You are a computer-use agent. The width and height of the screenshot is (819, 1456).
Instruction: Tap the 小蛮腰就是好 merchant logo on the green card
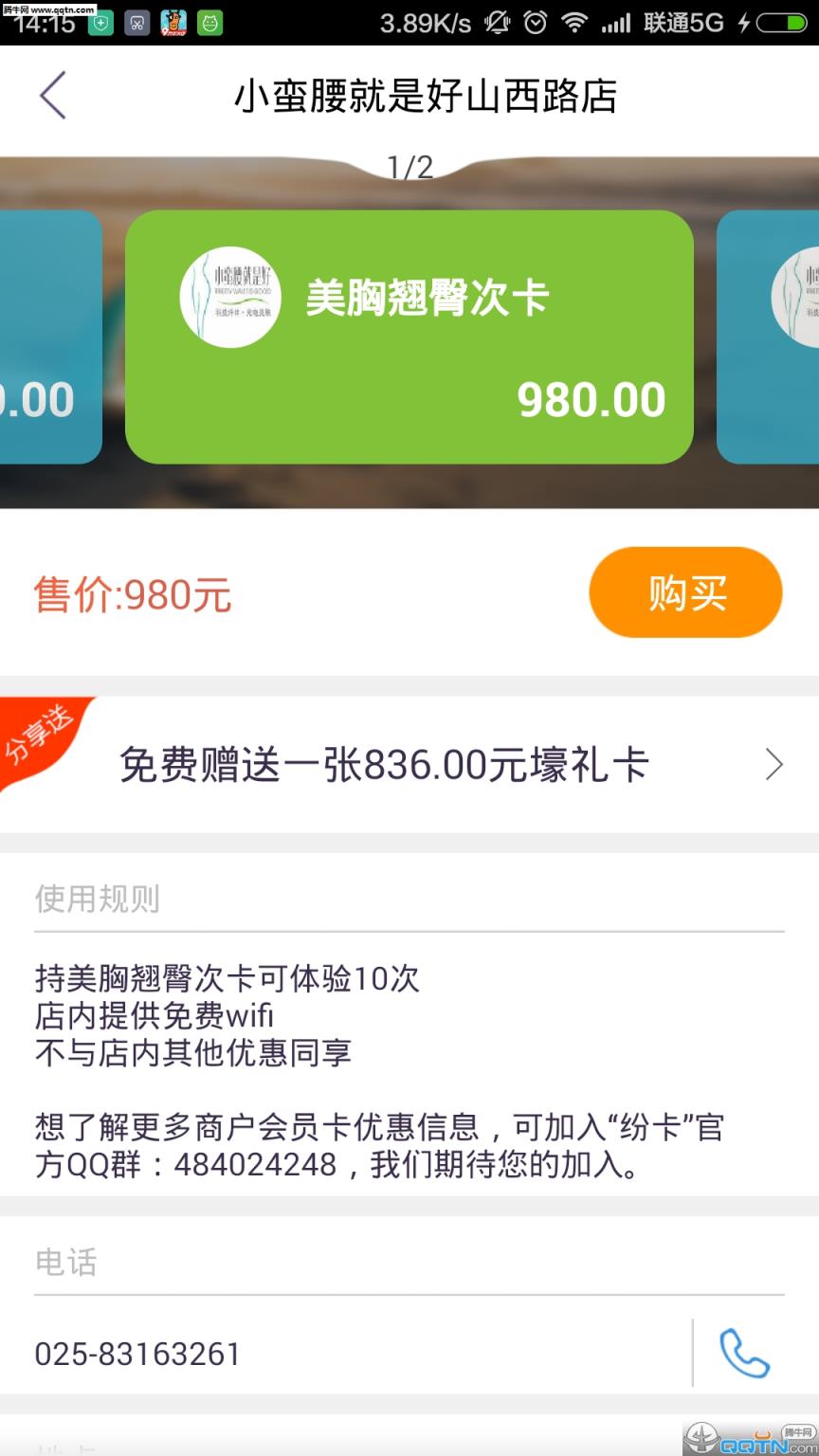pos(230,296)
